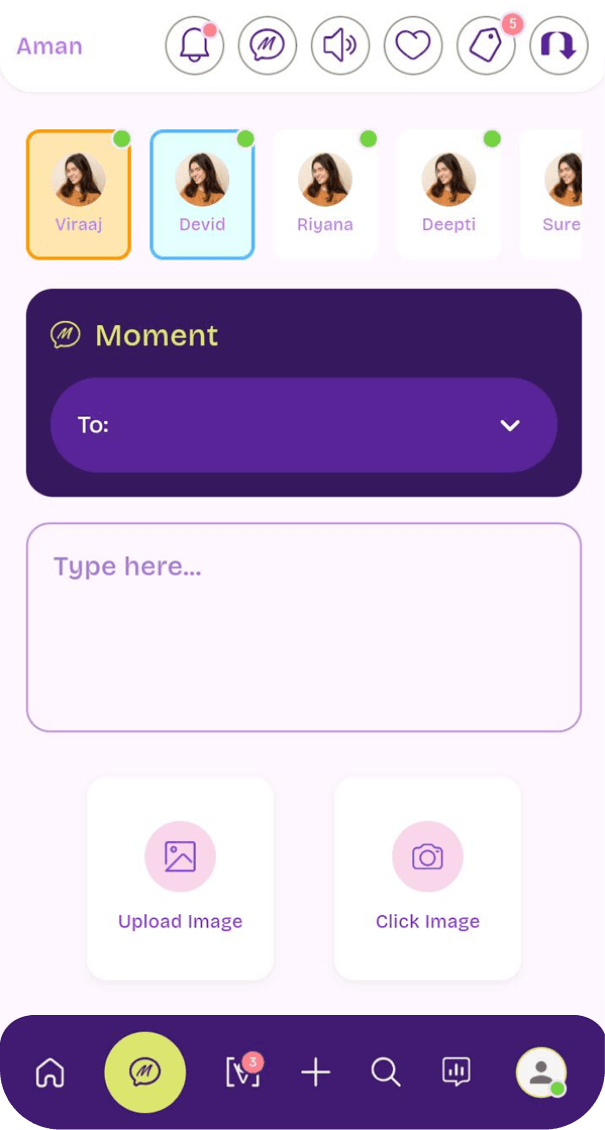Expand the To: recipient dropdown

pyautogui.click(x=303, y=425)
